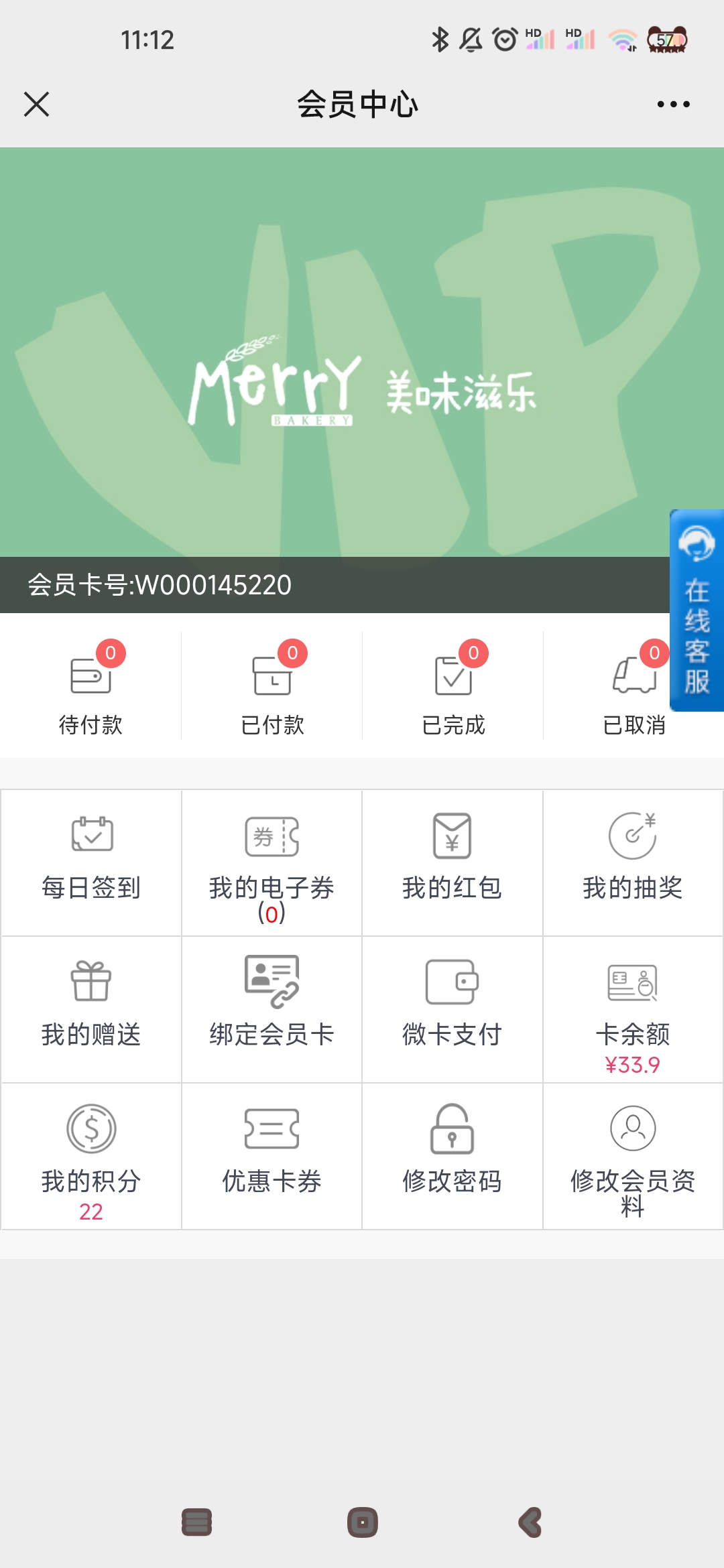Screen dimensions: 724x1568
Task: Select 绑定会员卡 to bind card
Action: point(271,1008)
